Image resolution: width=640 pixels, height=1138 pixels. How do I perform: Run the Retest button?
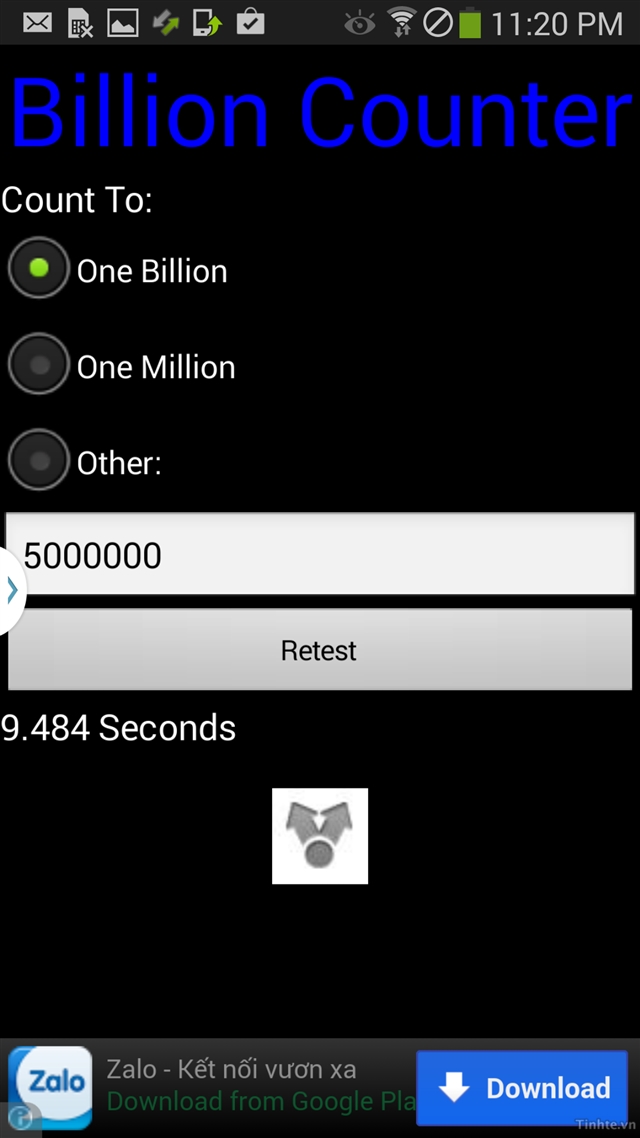point(320,651)
